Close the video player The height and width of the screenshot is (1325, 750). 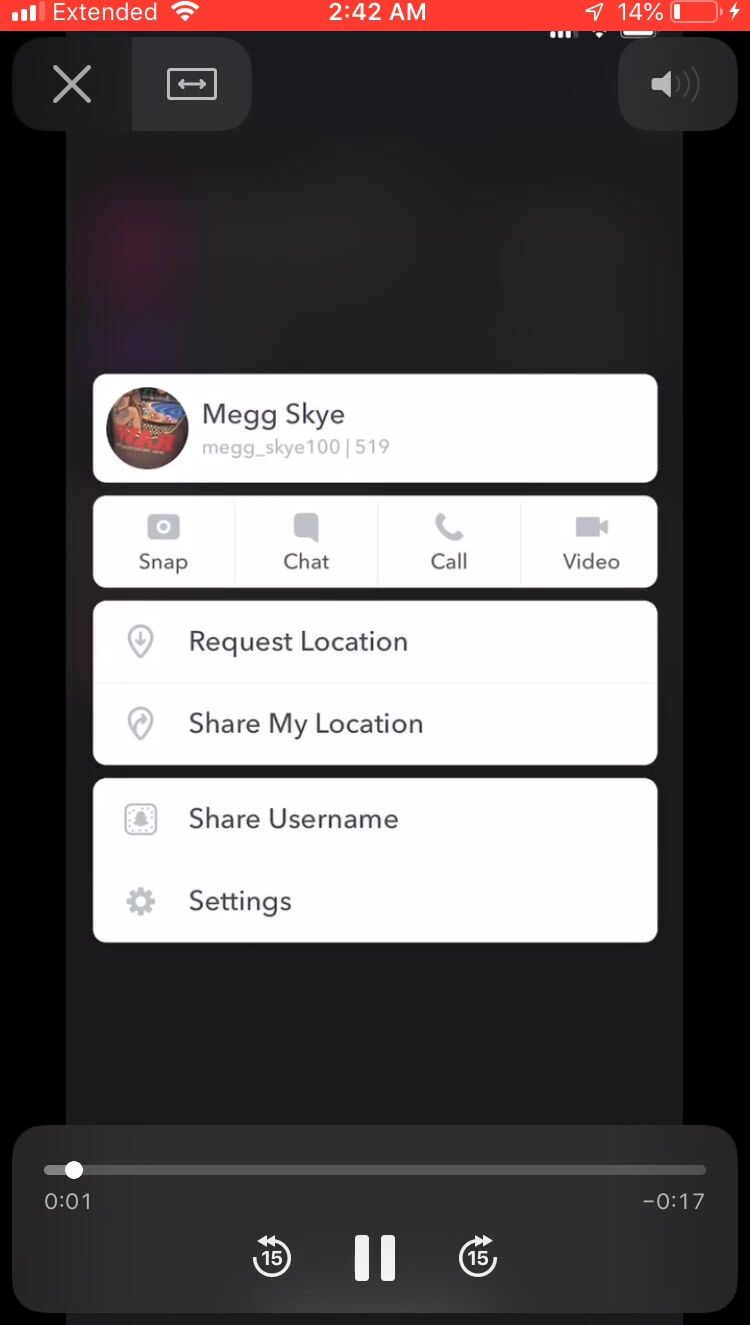[72, 85]
